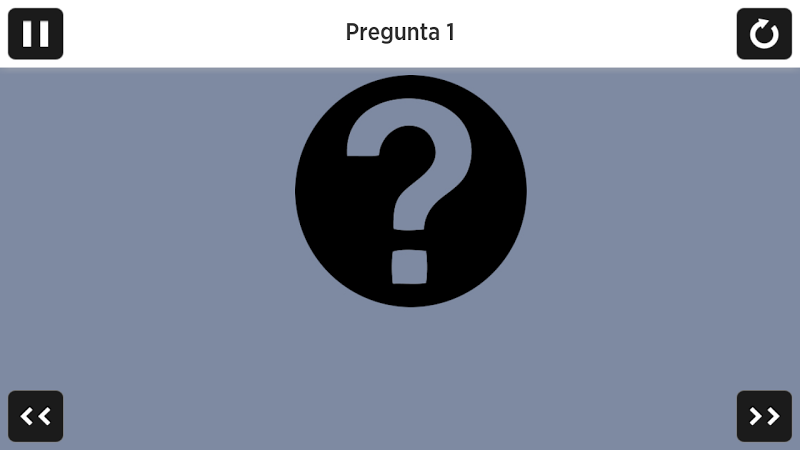The width and height of the screenshot is (800, 450).
Task: Advance to the next question
Action: pyautogui.click(x=764, y=416)
